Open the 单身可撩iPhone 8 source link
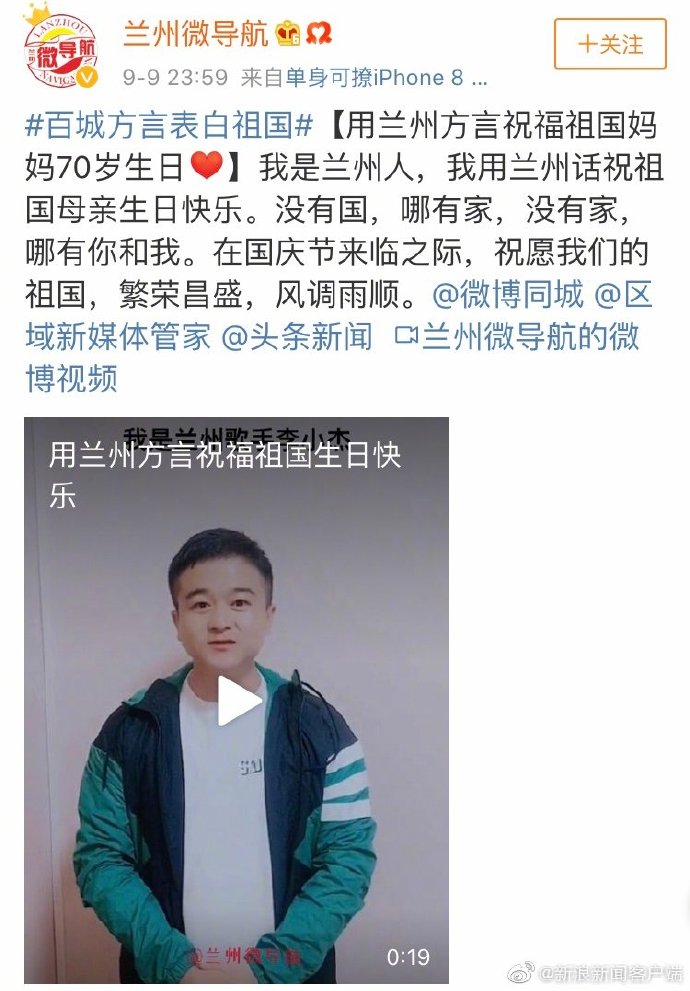This screenshot has width=690, height=991. tap(375, 78)
